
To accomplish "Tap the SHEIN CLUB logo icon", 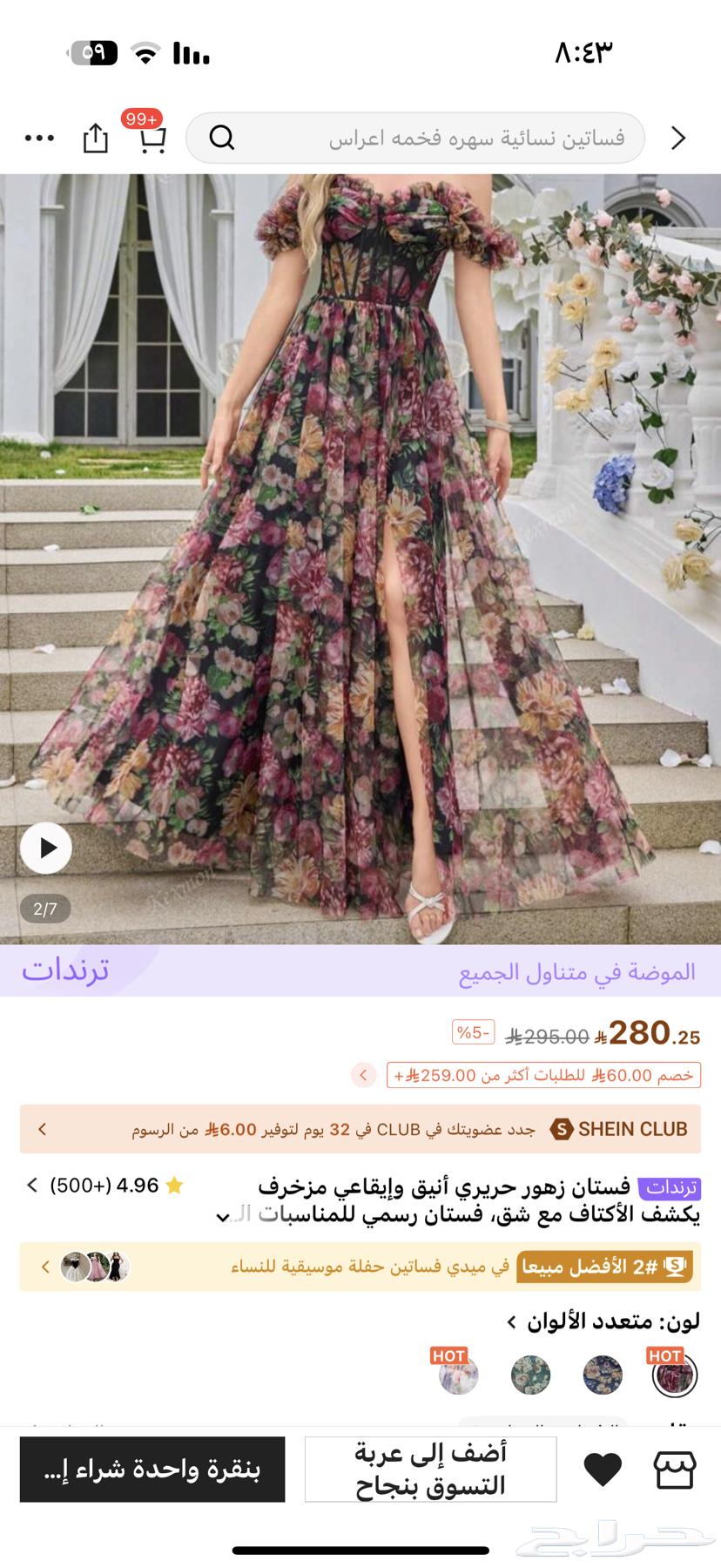I will pos(560,1128).
